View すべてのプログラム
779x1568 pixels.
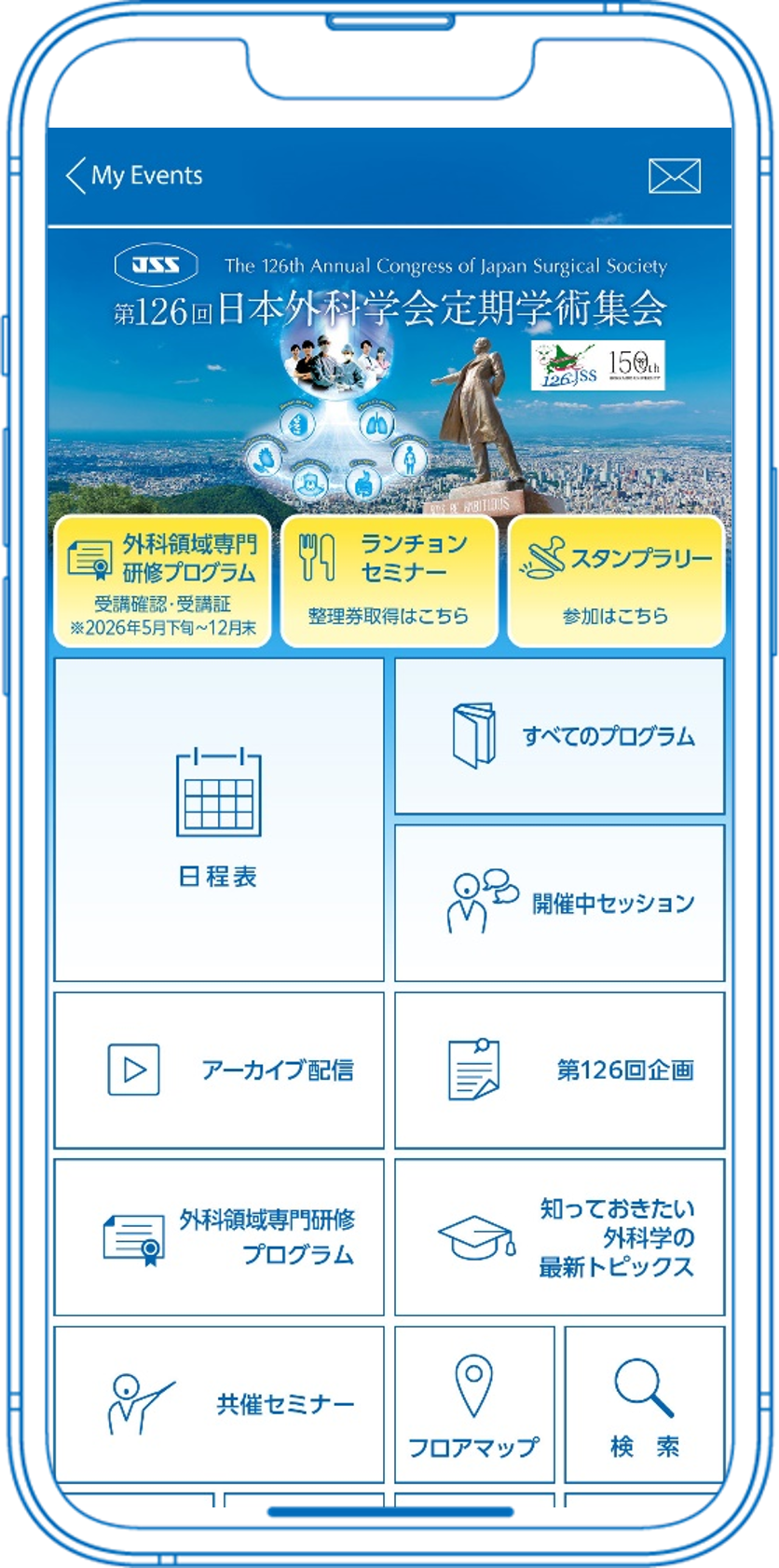point(559,736)
